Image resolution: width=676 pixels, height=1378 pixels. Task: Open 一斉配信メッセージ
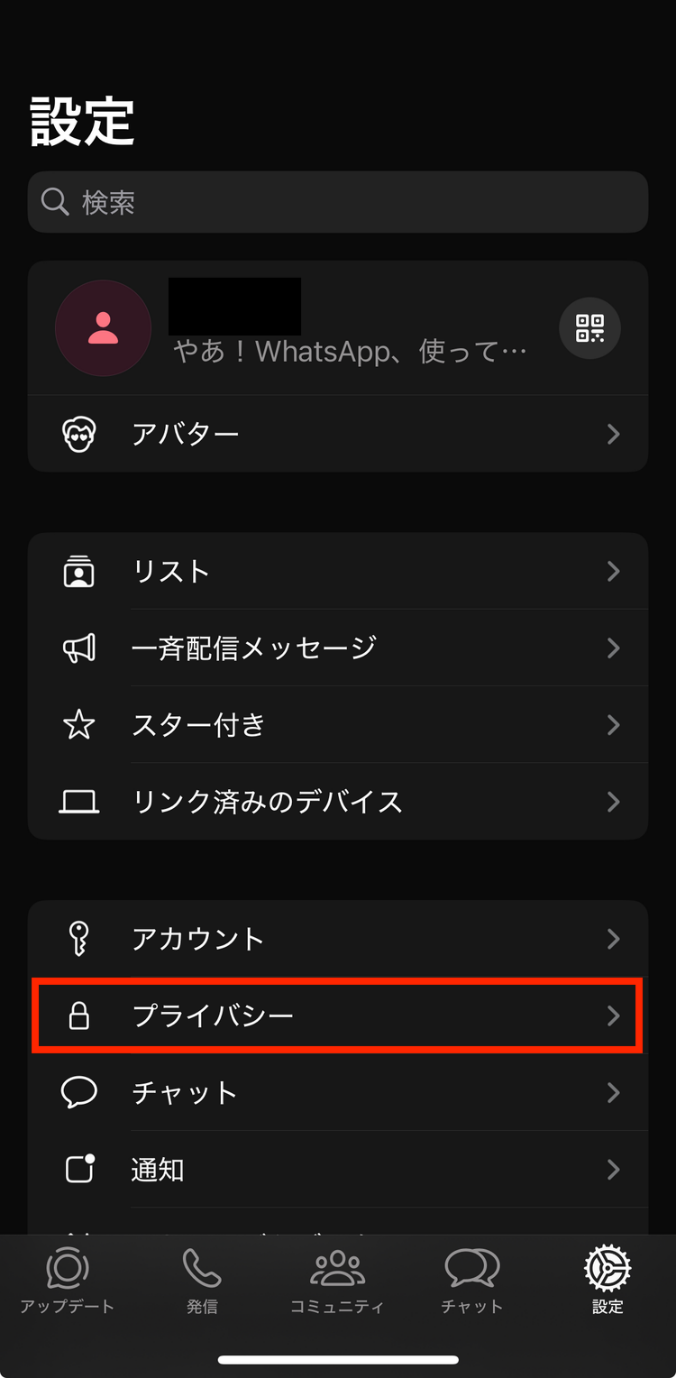(337, 648)
